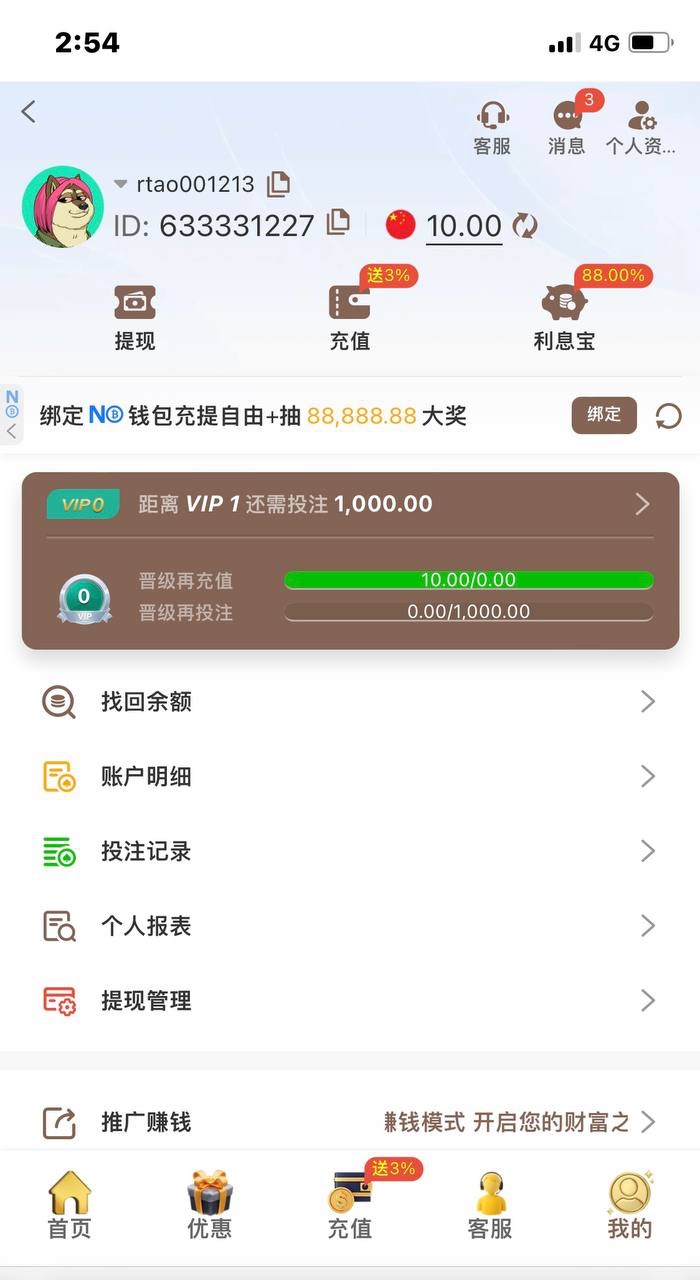Open 提现管理 withdrawal management
Image resolution: width=700 pixels, height=1280 pixels.
(x=350, y=1000)
